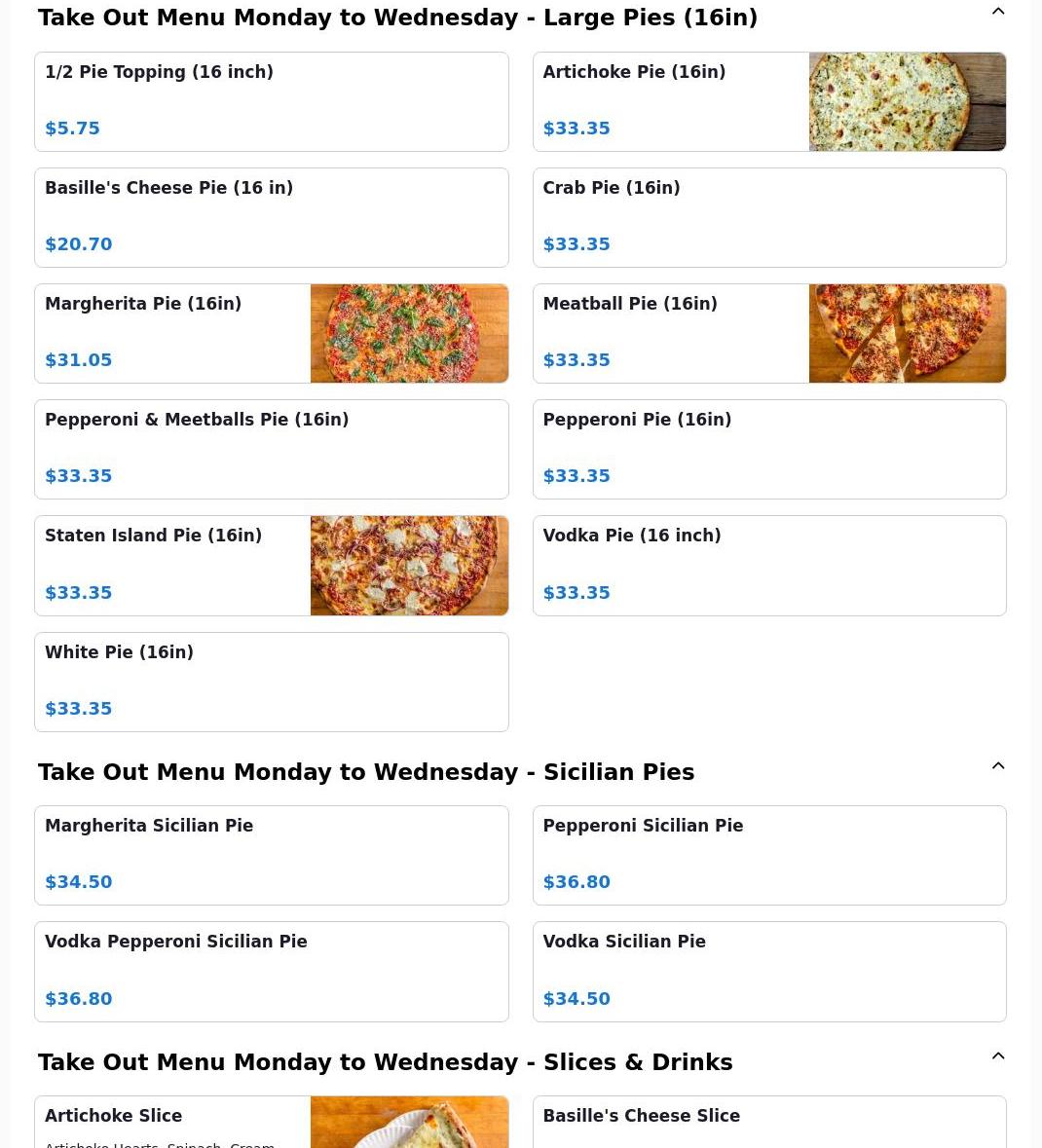Collapse the Slices & Drinks section
The image size is (1042, 1148).
pos(997,1056)
